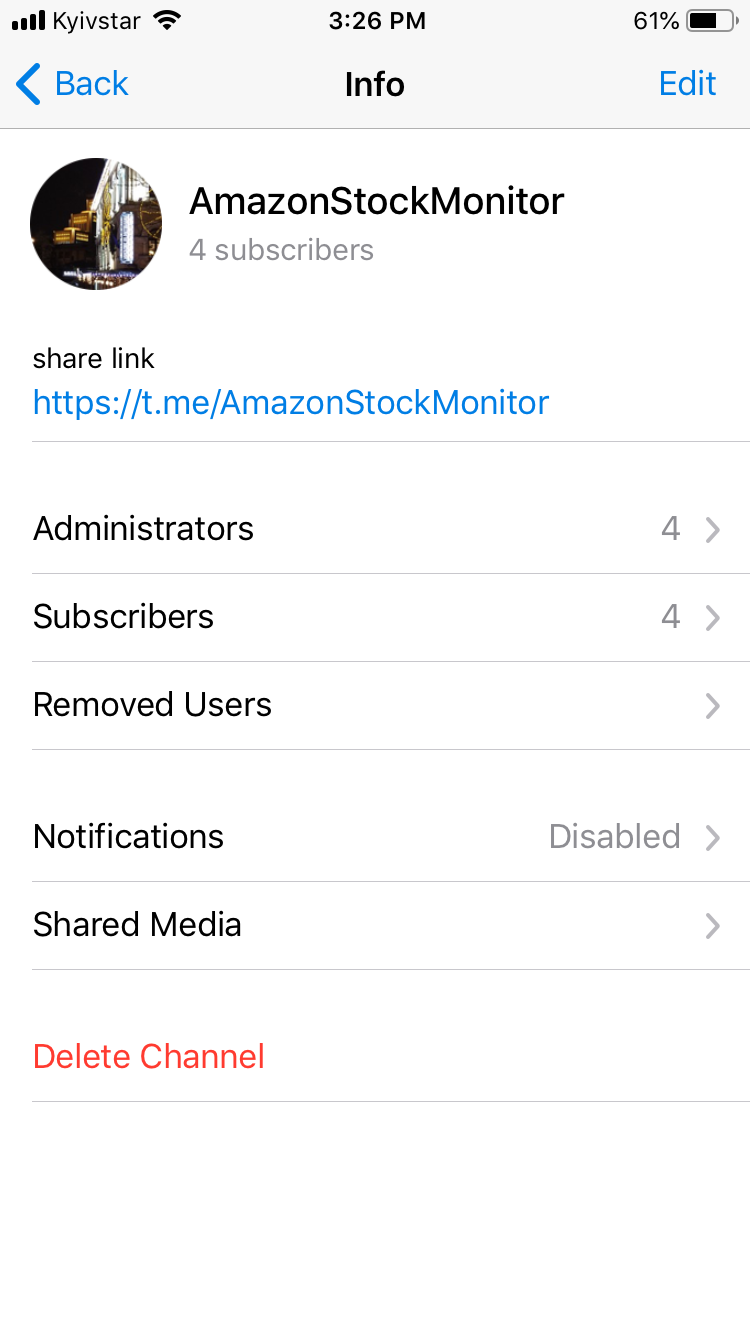Go back from the Info screen
Viewport: 750px width, 1334px height.
click(72, 84)
